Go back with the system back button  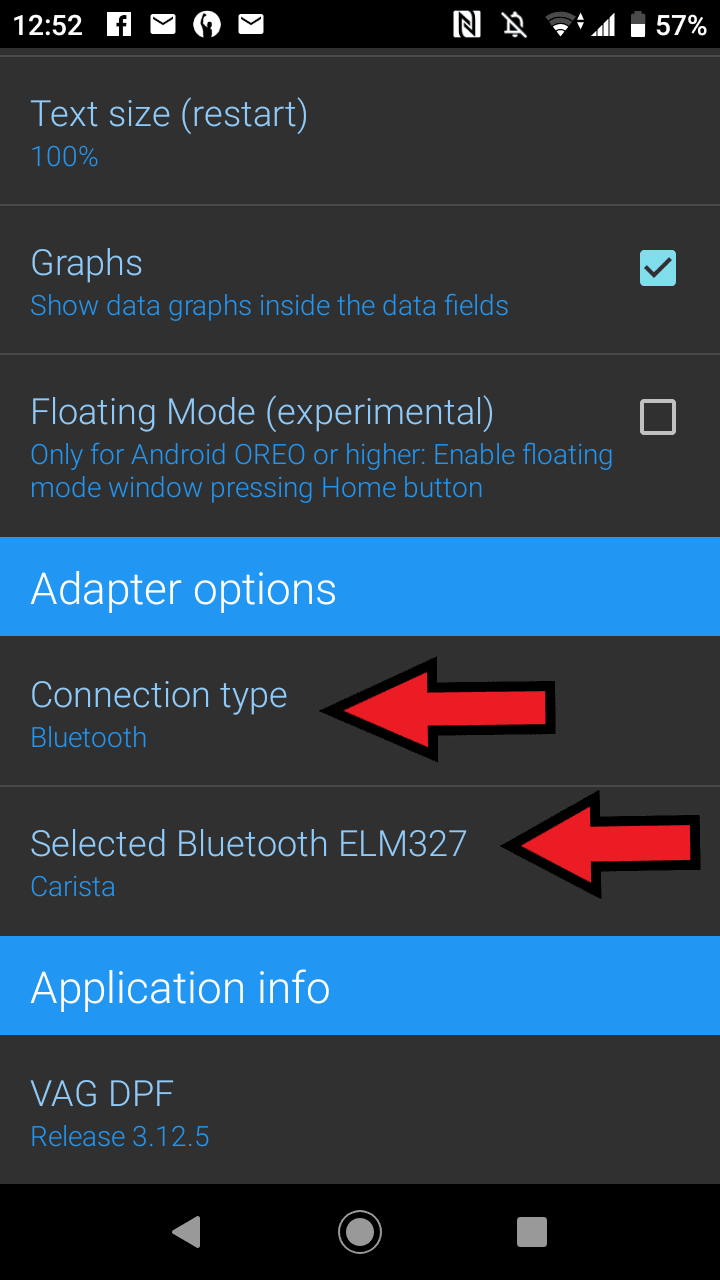click(187, 1232)
